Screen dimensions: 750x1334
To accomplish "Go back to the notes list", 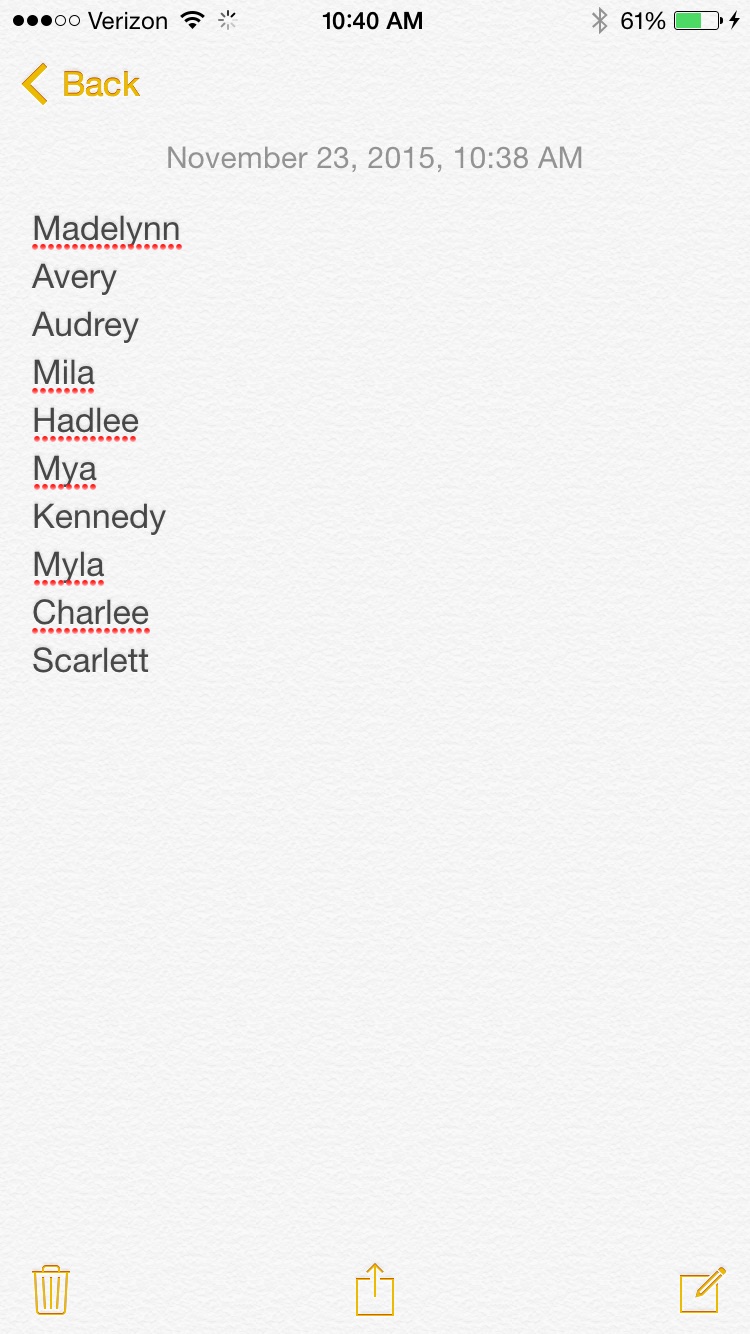I will tap(80, 84).
